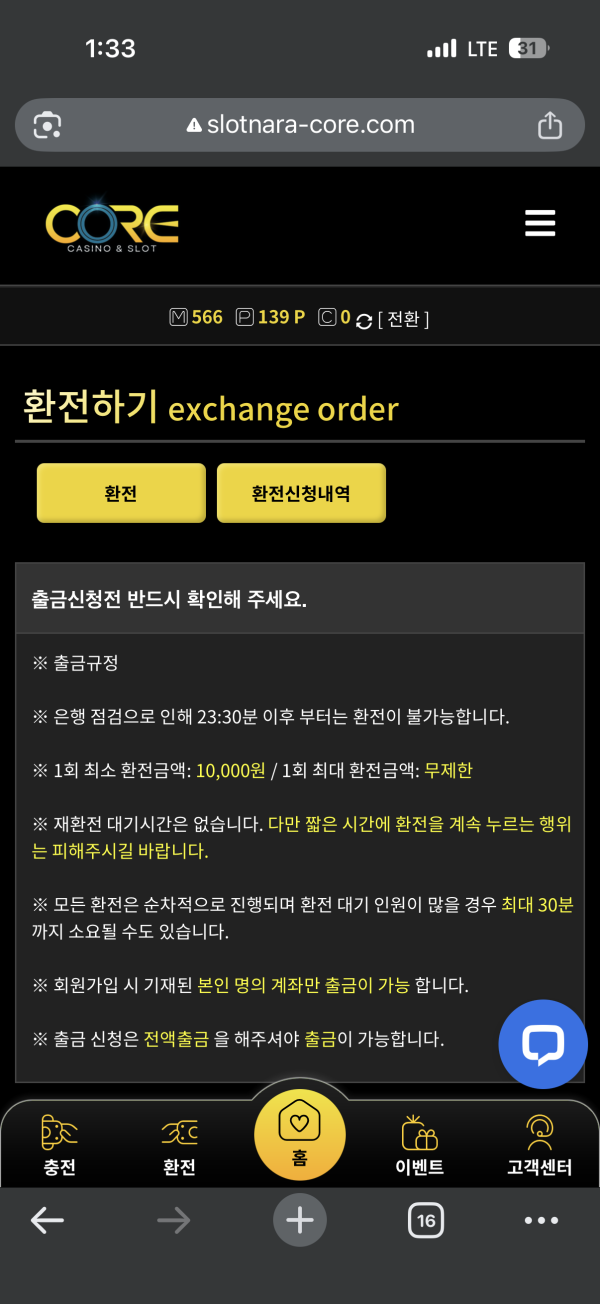Open a new browser tab
The image size is (600, 1304).
[x=300, y=1220]
